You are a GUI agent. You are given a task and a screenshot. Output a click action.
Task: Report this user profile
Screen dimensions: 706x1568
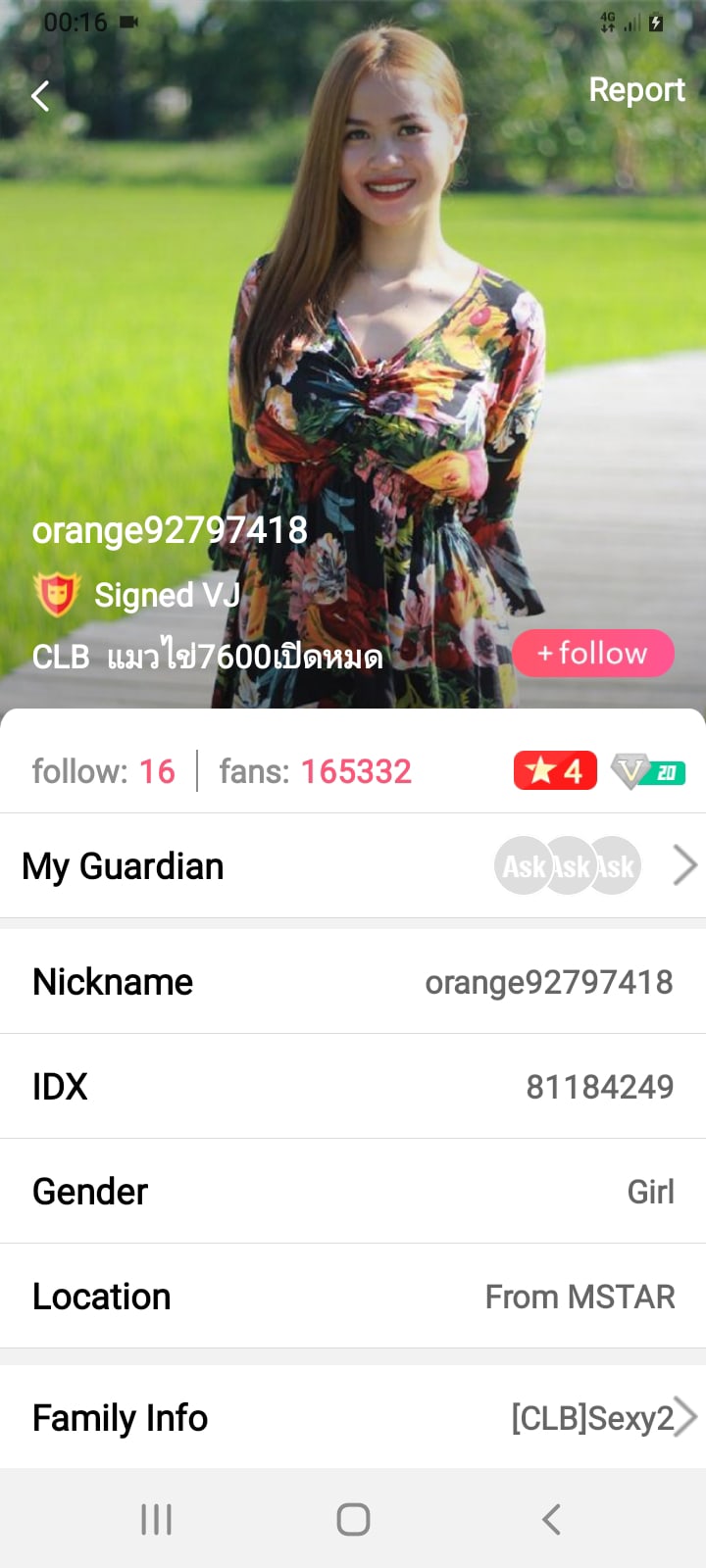click(x=636, y=90)
